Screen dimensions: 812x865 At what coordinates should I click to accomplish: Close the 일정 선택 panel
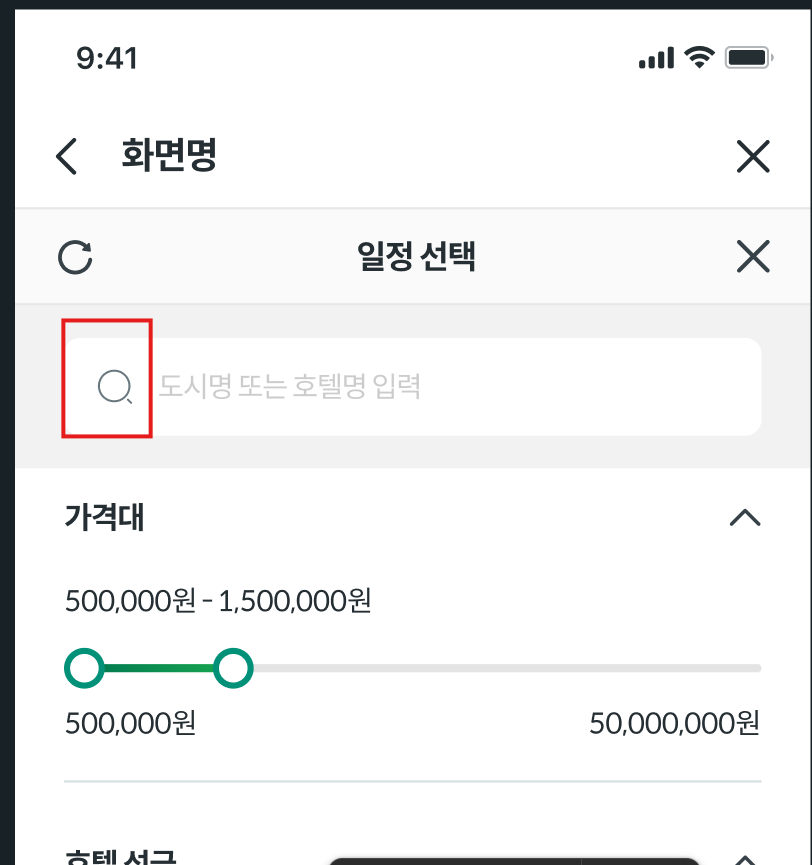pyautogui.click(x=752, y=257)
